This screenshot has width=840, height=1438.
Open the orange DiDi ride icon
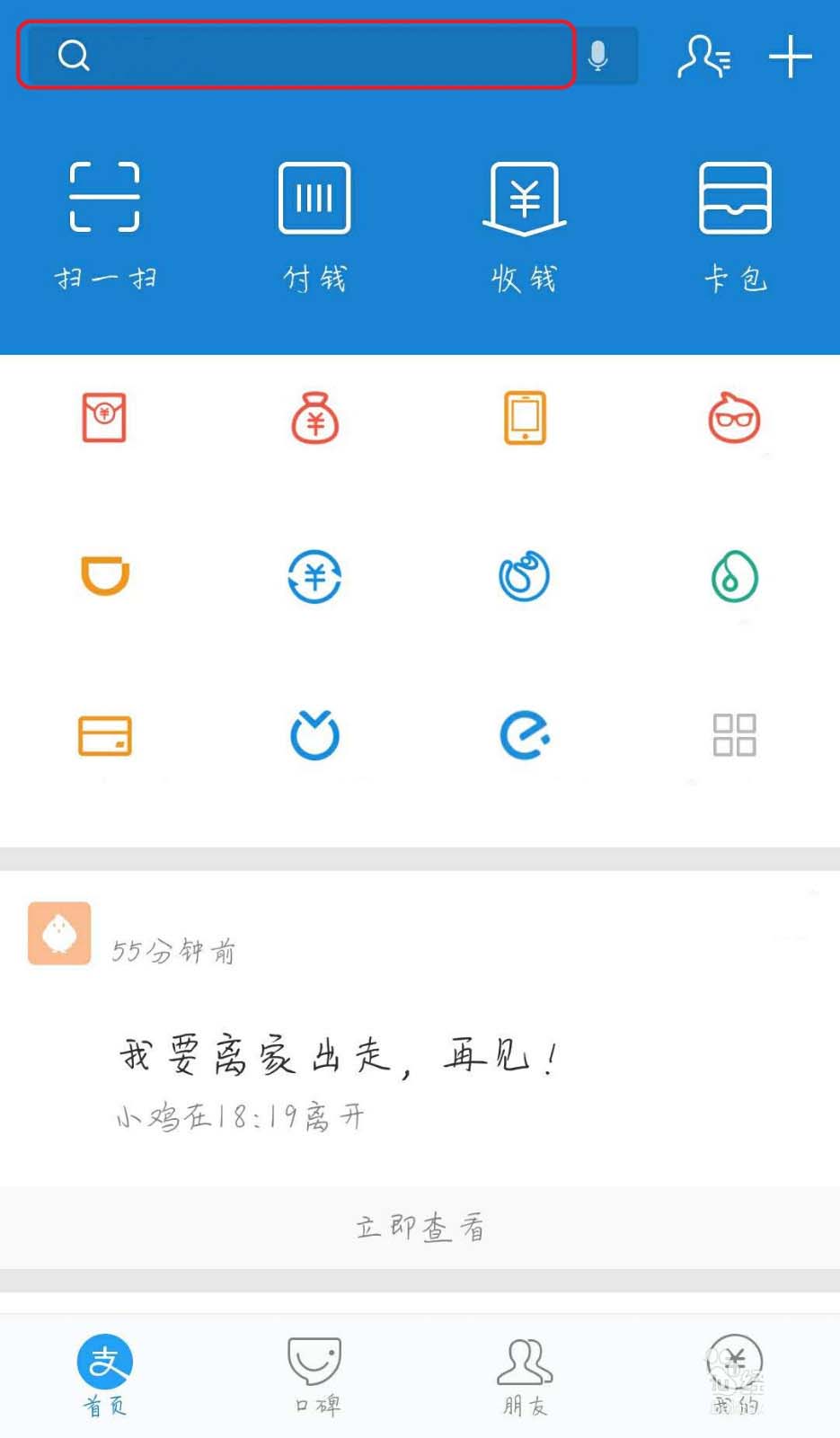(x=105, y=576)
